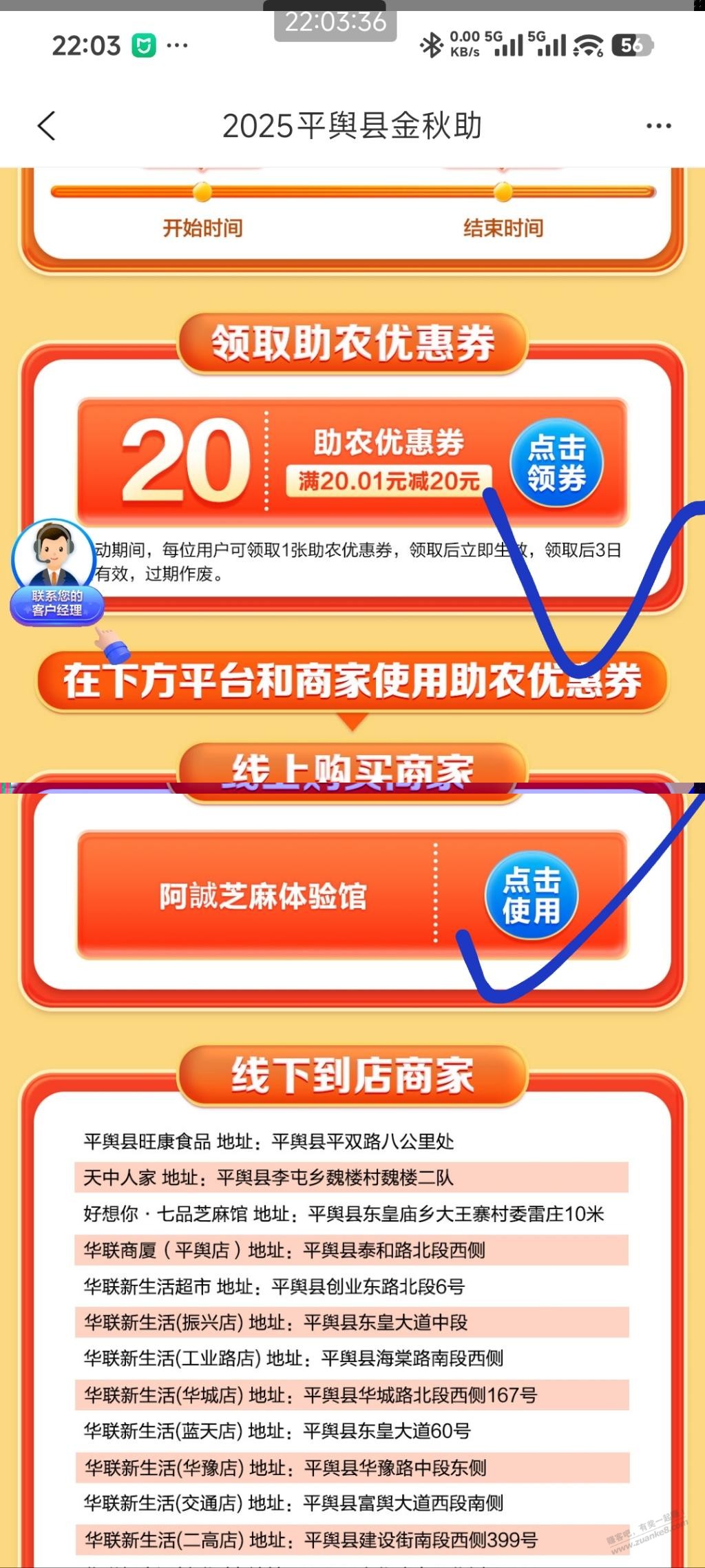
Task: Tap 点击使用 for 阿誠芝麻体验馆
Action: 532,895
